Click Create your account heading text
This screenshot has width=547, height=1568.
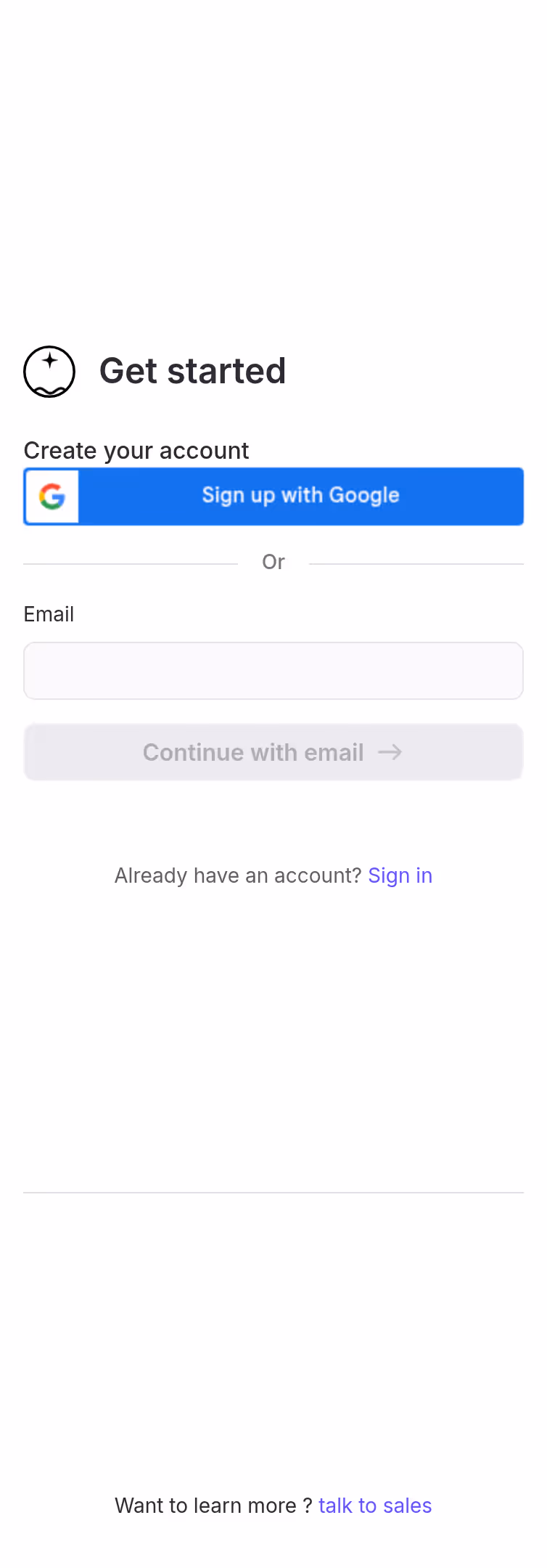136,450
